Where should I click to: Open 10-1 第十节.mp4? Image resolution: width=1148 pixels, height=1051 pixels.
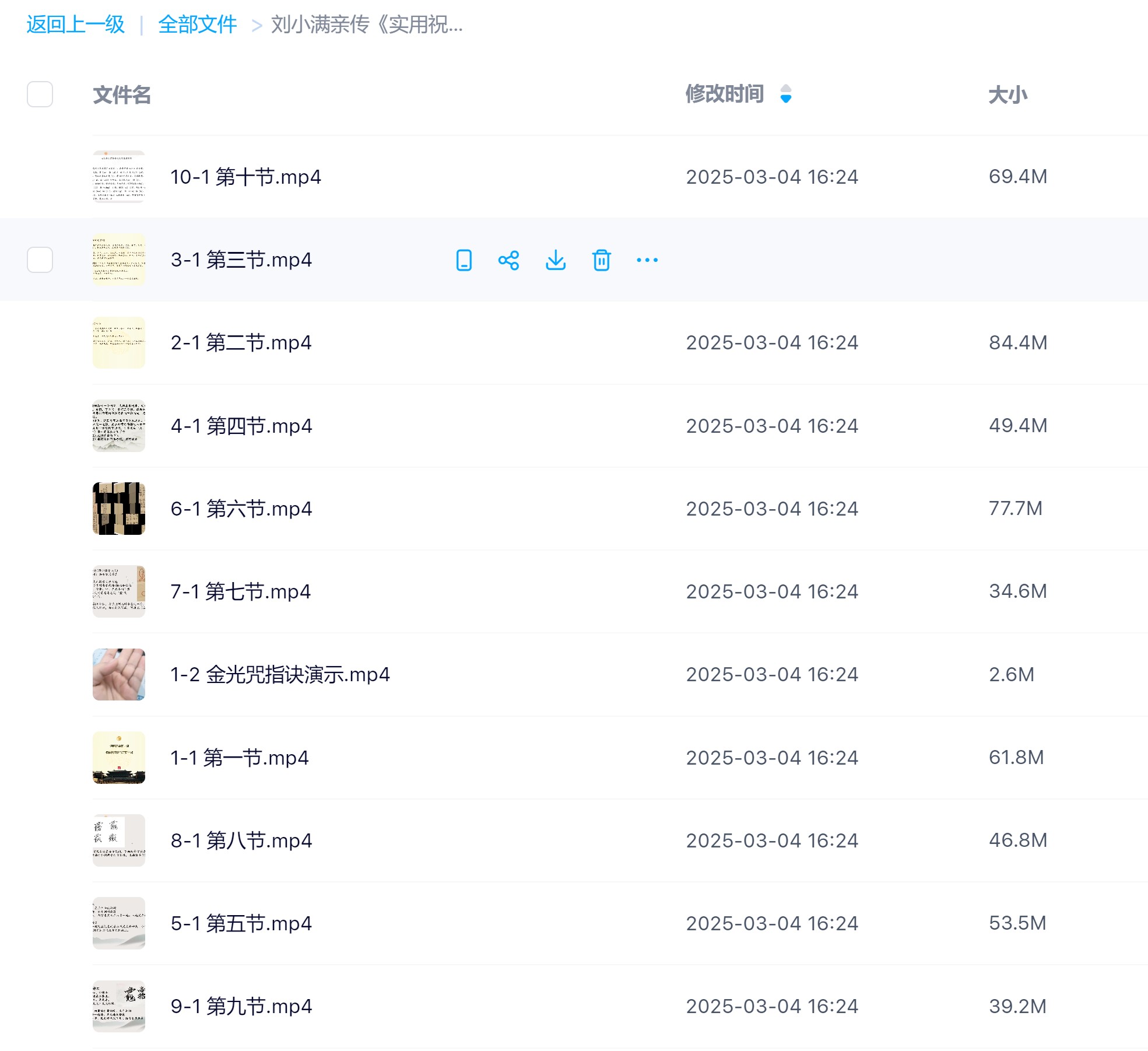[245, 177]
